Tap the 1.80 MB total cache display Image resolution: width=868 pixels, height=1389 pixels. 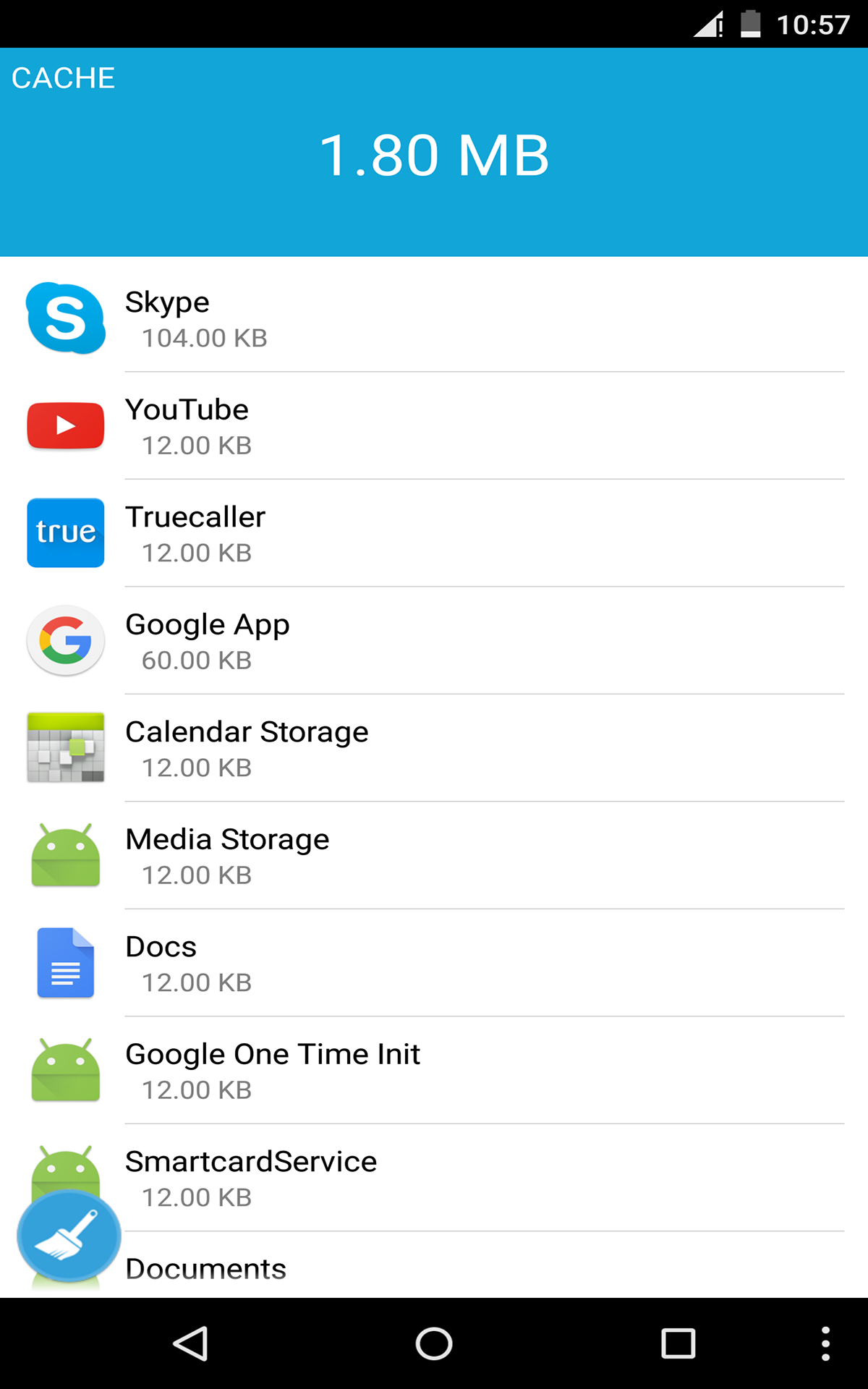(x=434, y=153)
